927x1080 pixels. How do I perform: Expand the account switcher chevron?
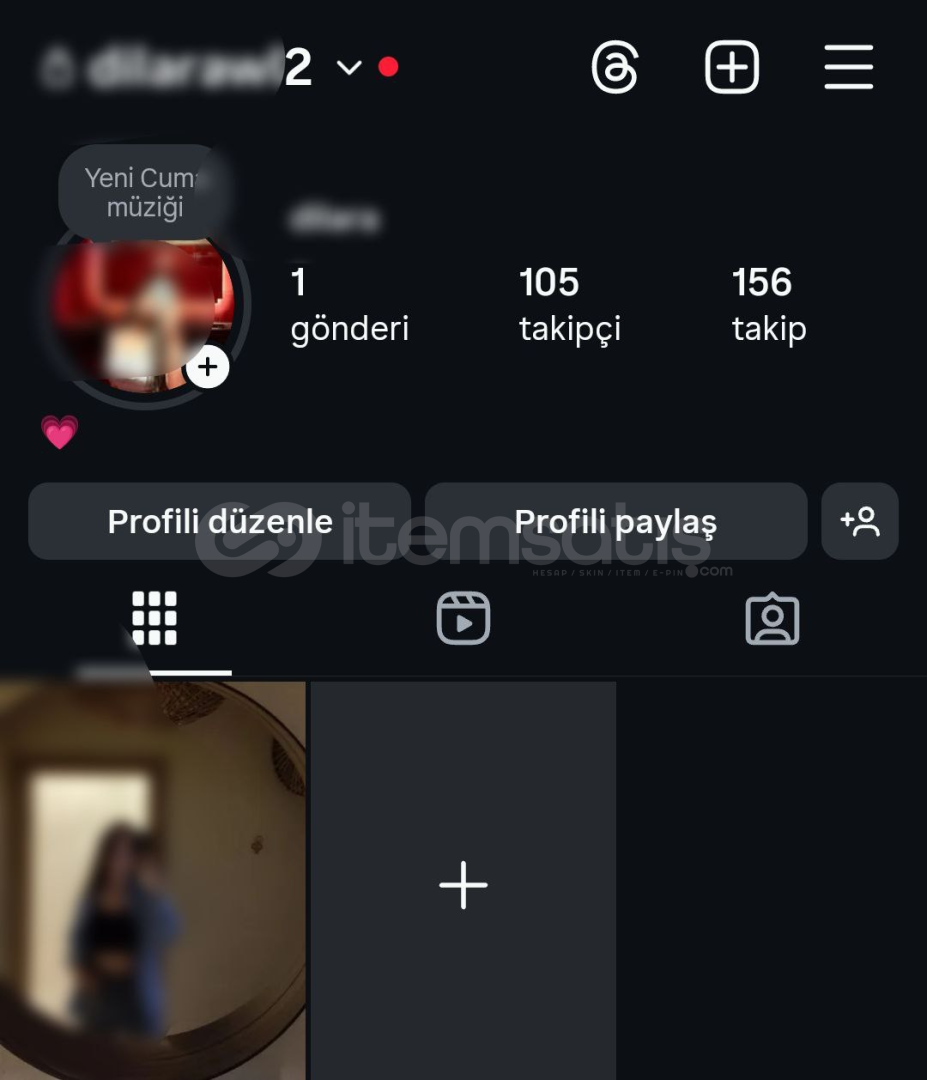[349, 68]
